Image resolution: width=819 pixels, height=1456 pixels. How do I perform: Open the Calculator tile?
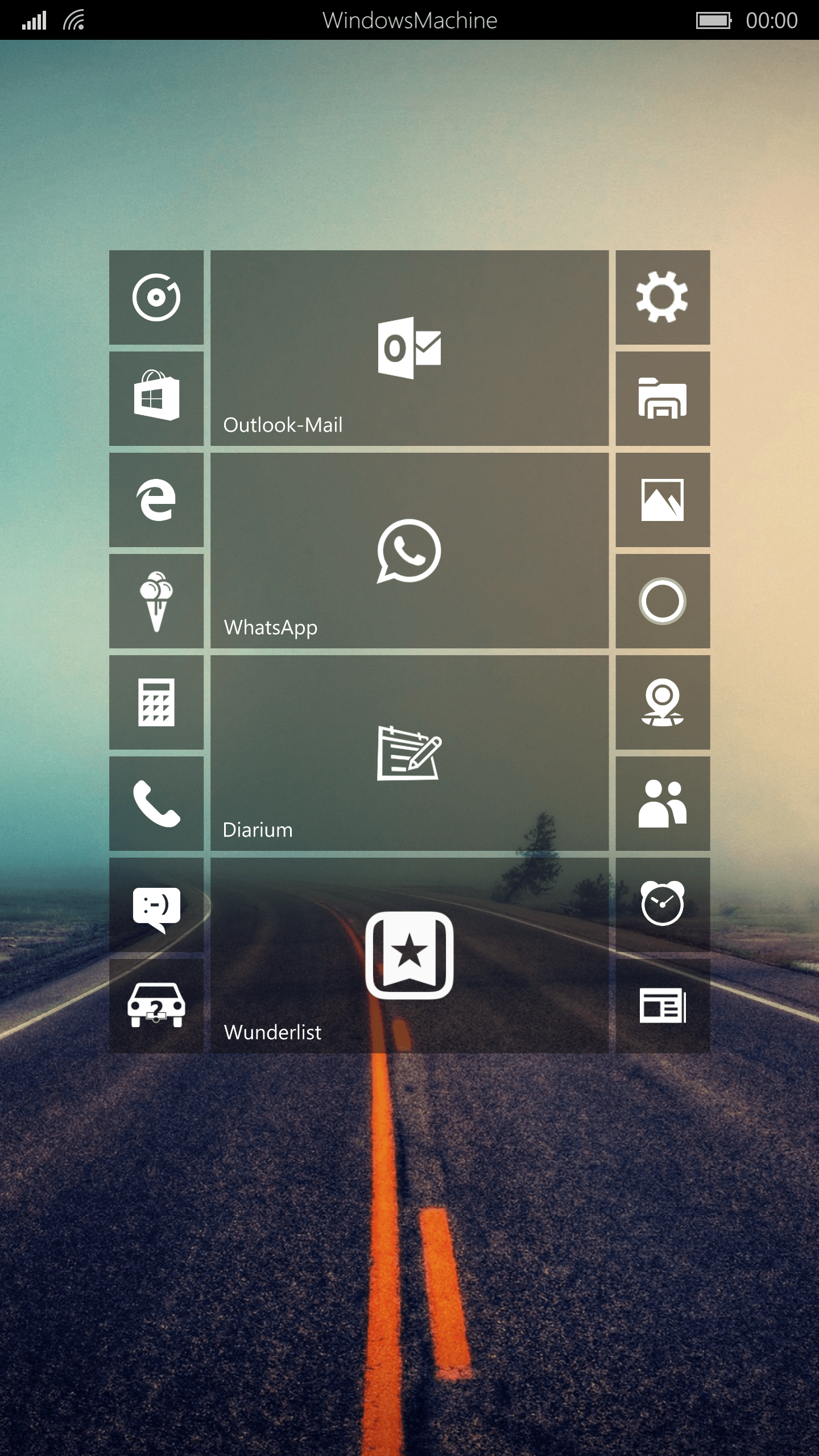click(x=156, y=702)
